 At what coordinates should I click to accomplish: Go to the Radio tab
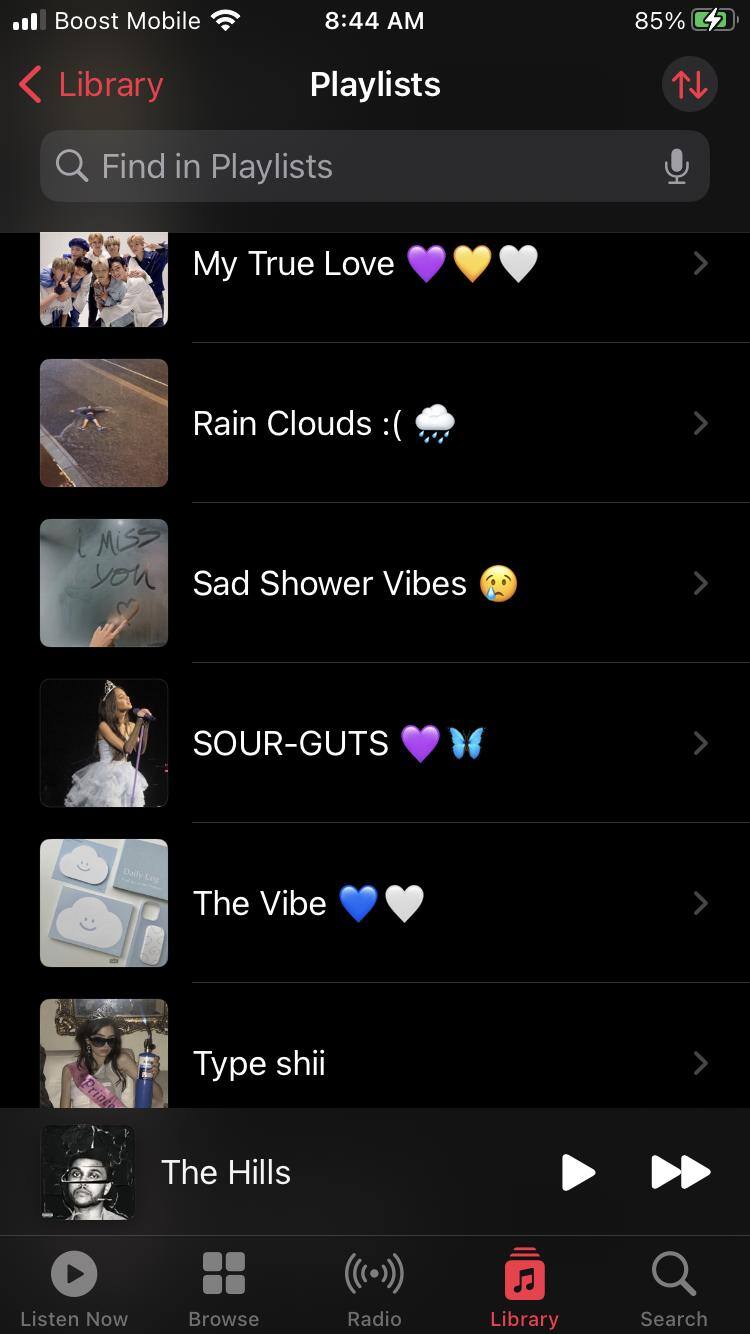[374, 1288]
